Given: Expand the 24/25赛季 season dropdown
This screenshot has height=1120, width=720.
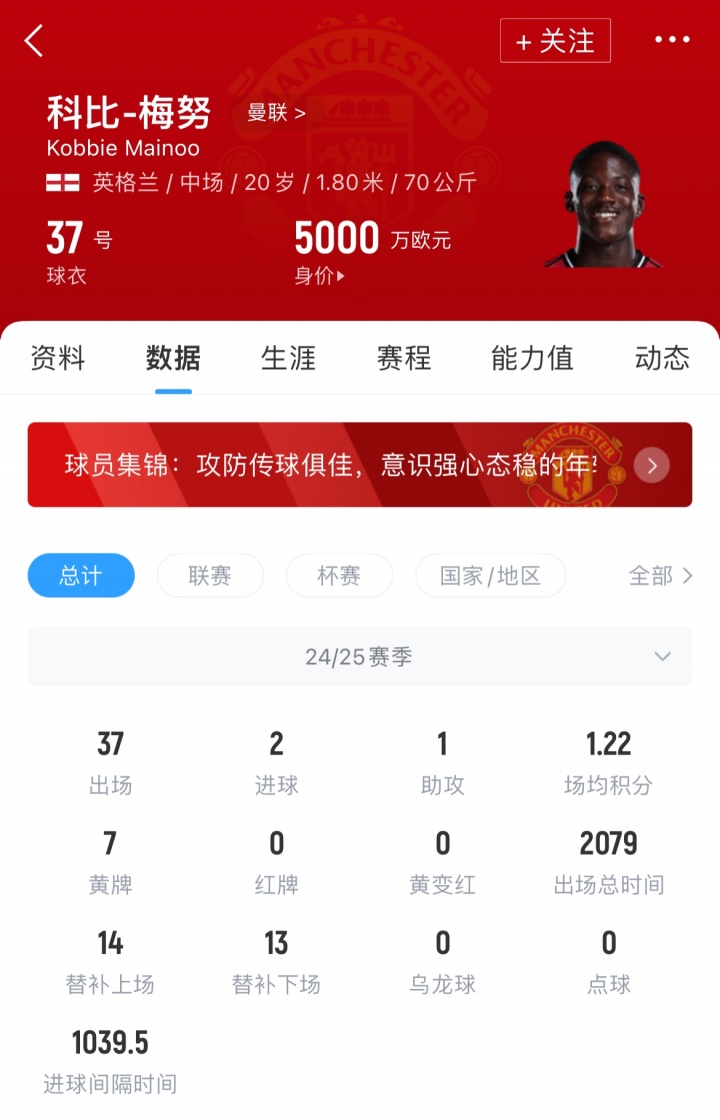Looking at the screenshot, I should [x=360, y=657].
